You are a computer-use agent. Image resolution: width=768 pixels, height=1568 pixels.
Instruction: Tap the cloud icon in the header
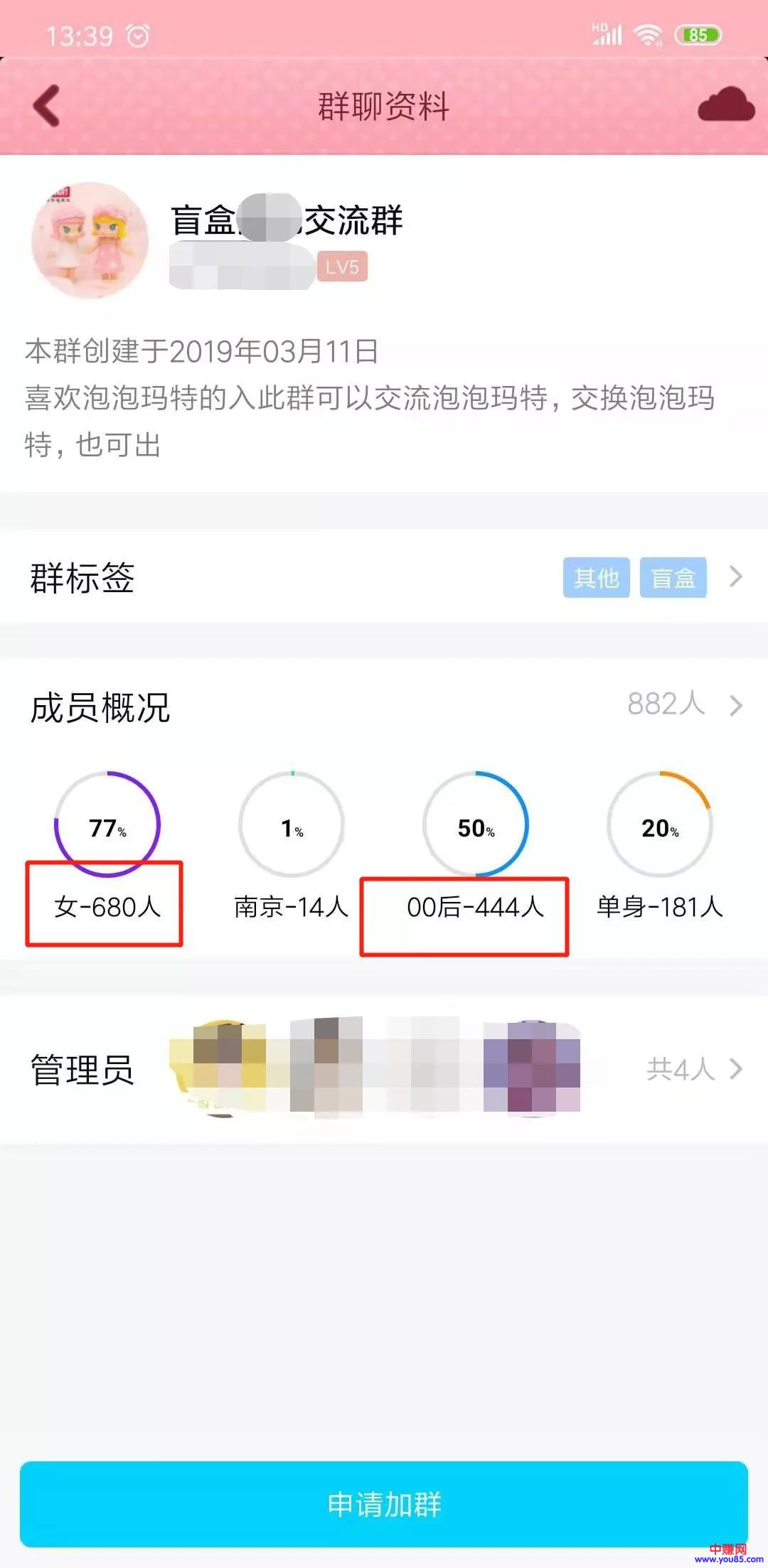tap(725, 105)
